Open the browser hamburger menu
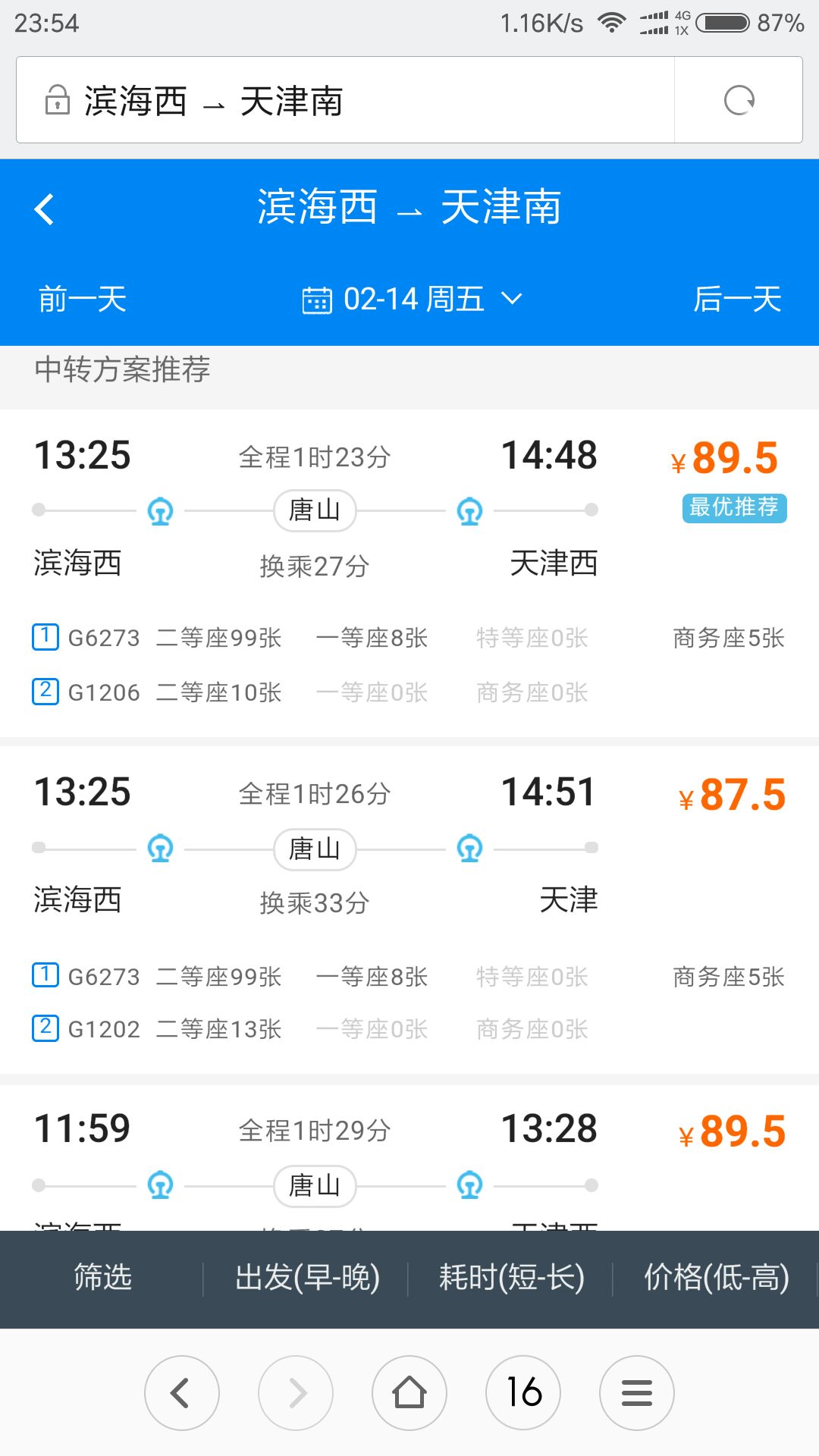Viewport: 819px width, 1456px height. coord(637,1393)
